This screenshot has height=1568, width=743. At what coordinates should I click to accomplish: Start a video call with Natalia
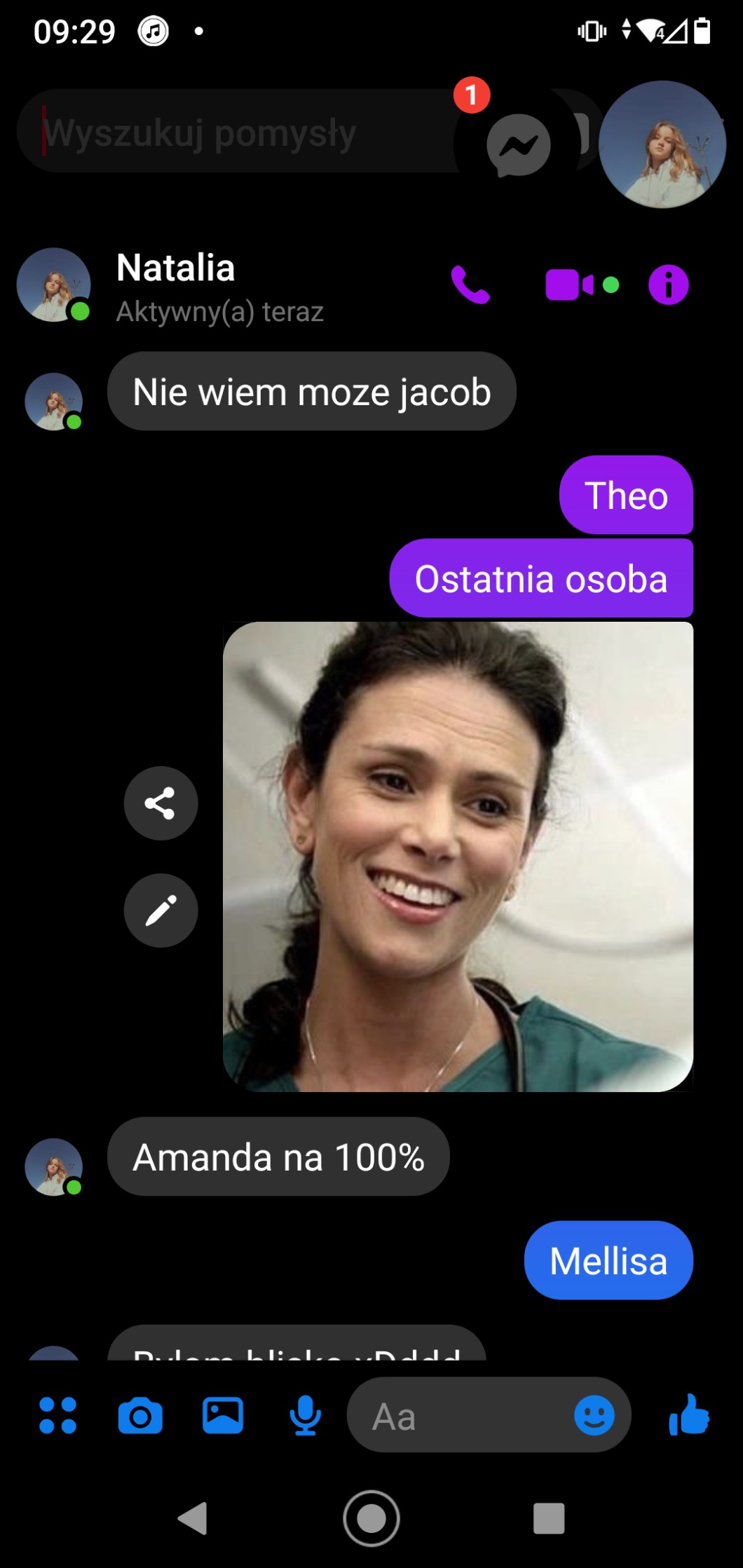(570, 285)
